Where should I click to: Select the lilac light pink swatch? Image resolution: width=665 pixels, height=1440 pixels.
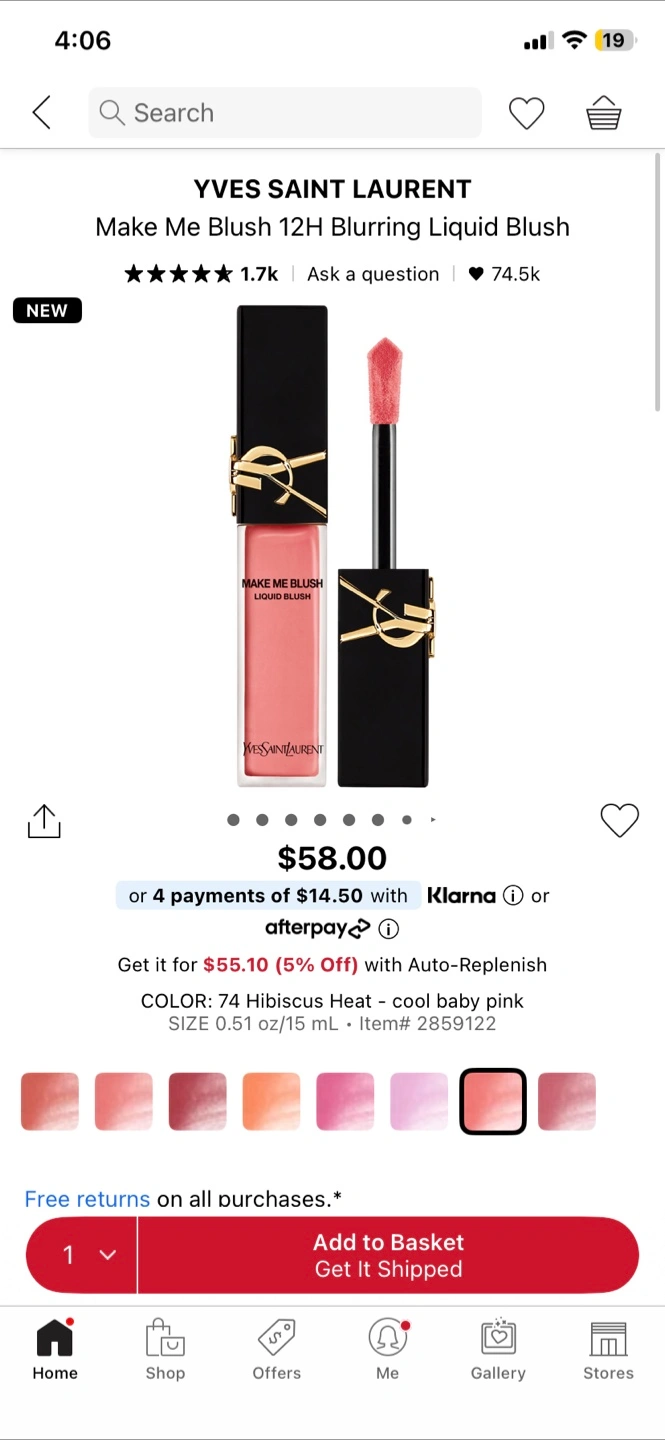[419, 1101]
